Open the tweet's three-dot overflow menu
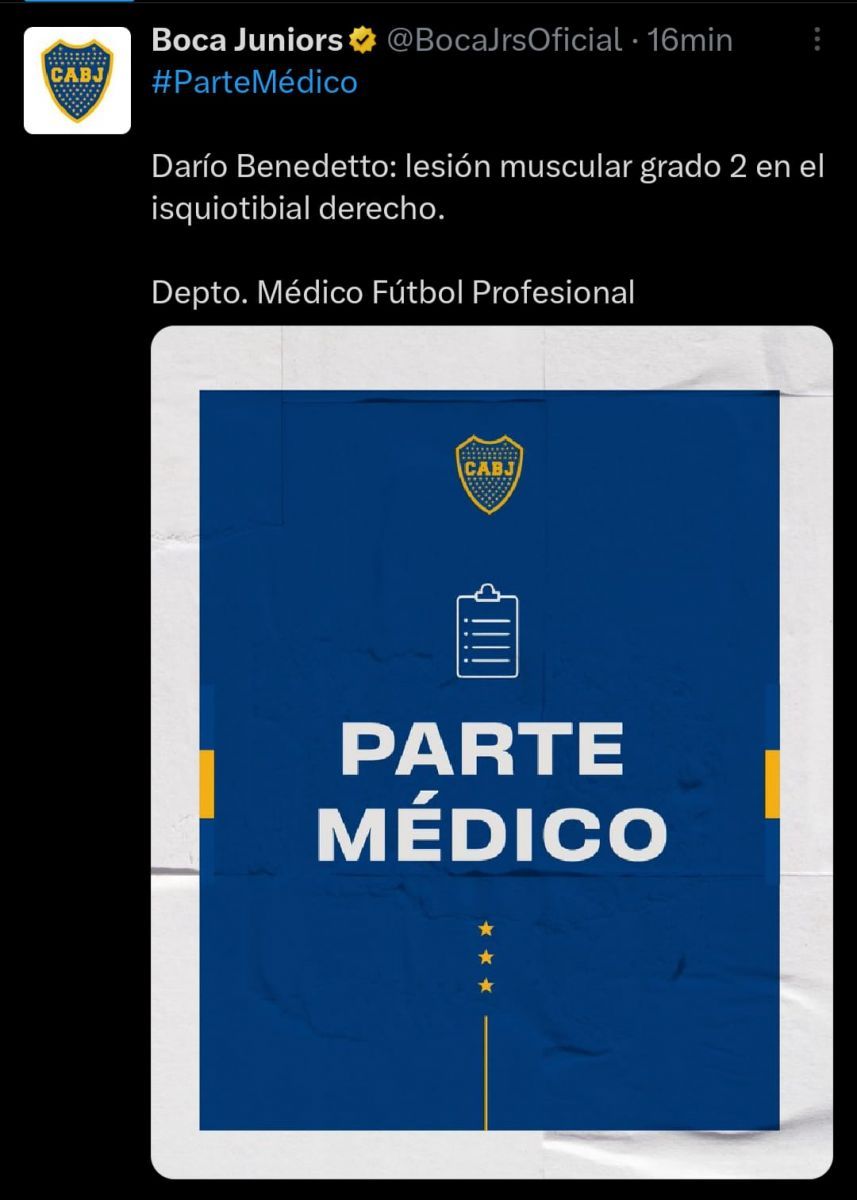This screenshot has width=857, height=1200. [817, 40]
